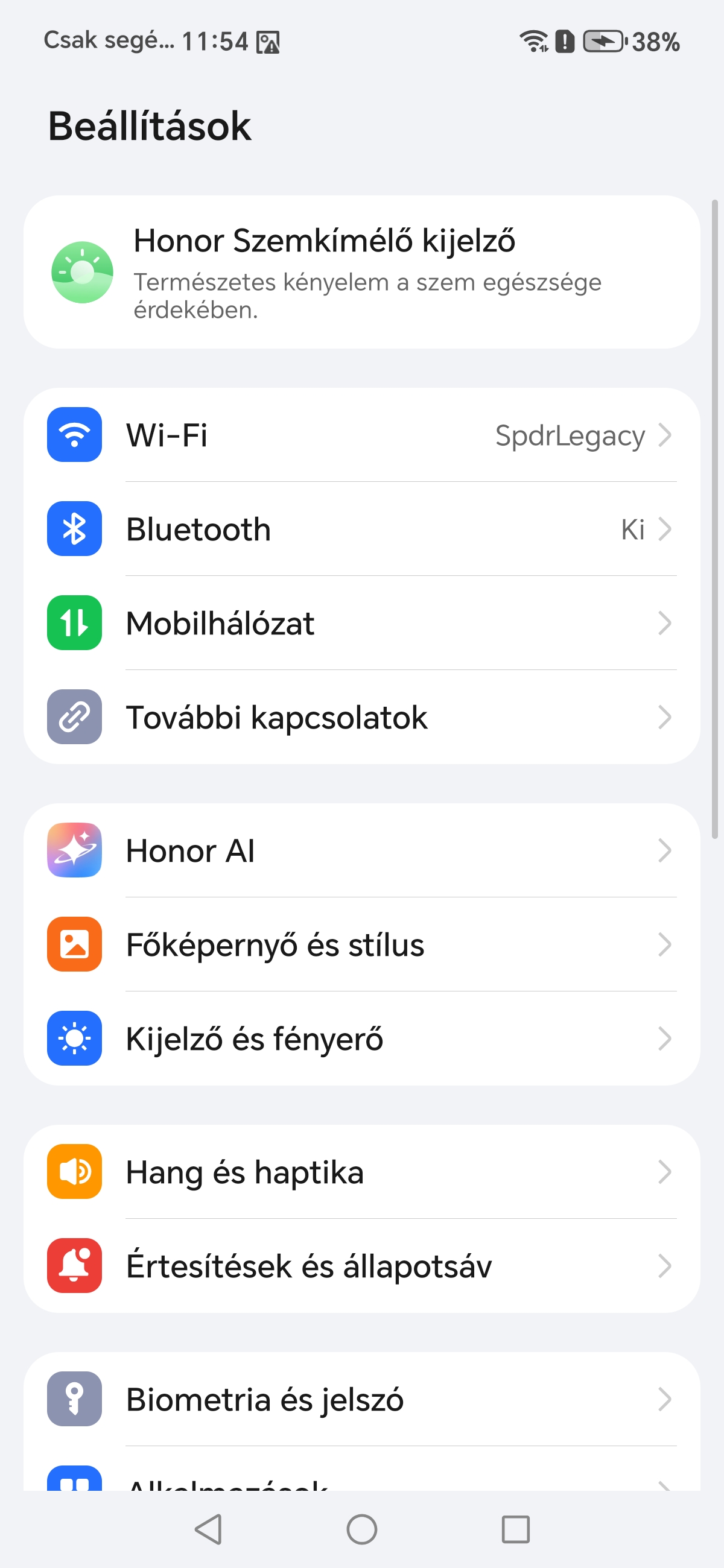Show the recent apps overview
724x1568 pixels.
coord(515,1529)
